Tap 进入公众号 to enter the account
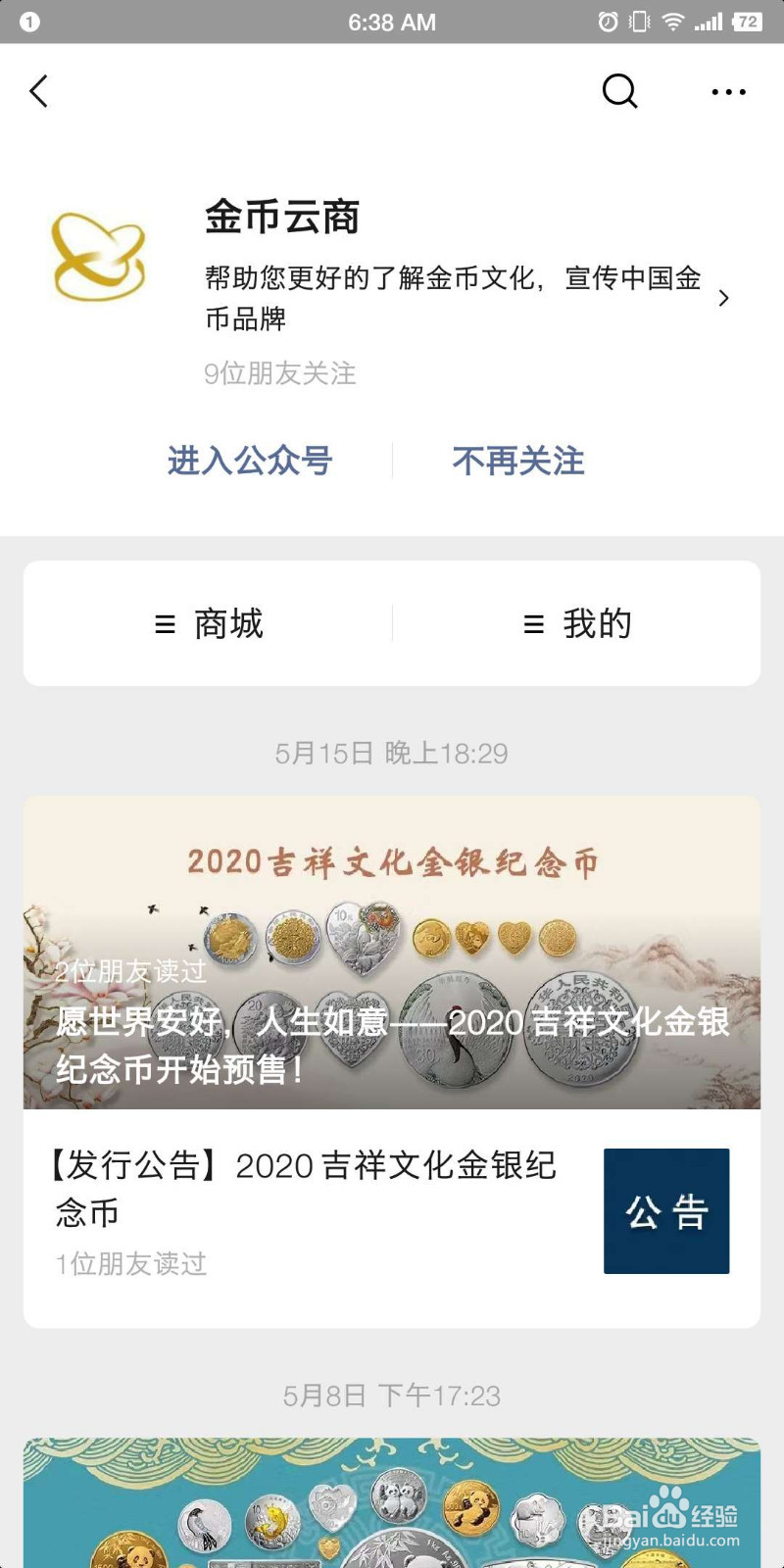 coord(250,461)
